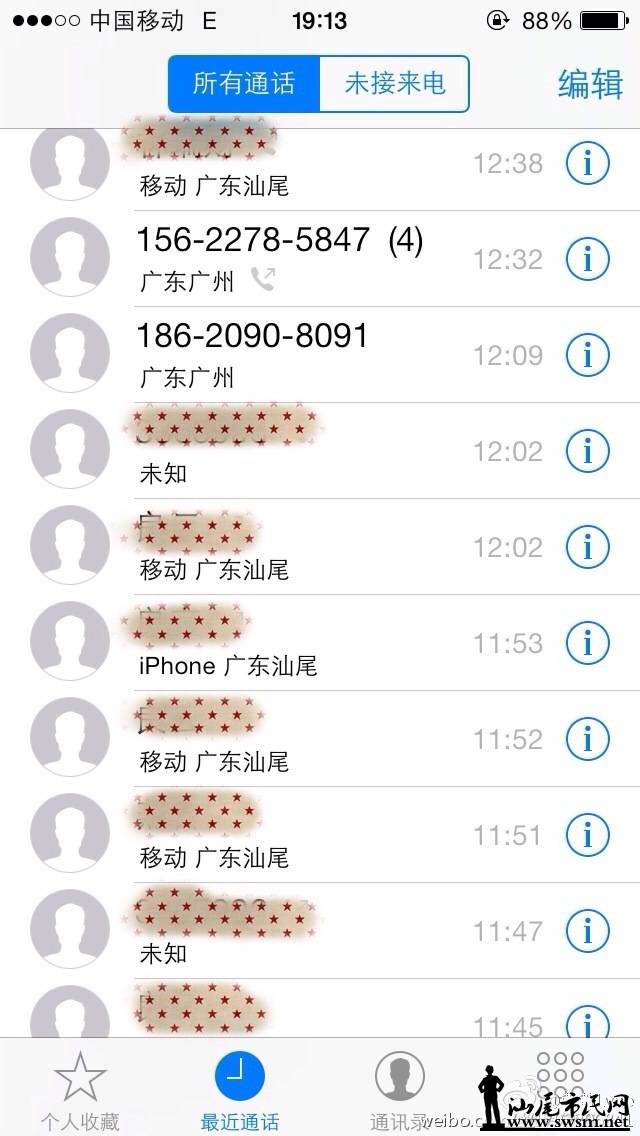Image resolution: width=640 pixels, height=1136 pixels.
Task: Open info for 186-2090-8091
Action: pyautogui.click(x=588, y=355)
